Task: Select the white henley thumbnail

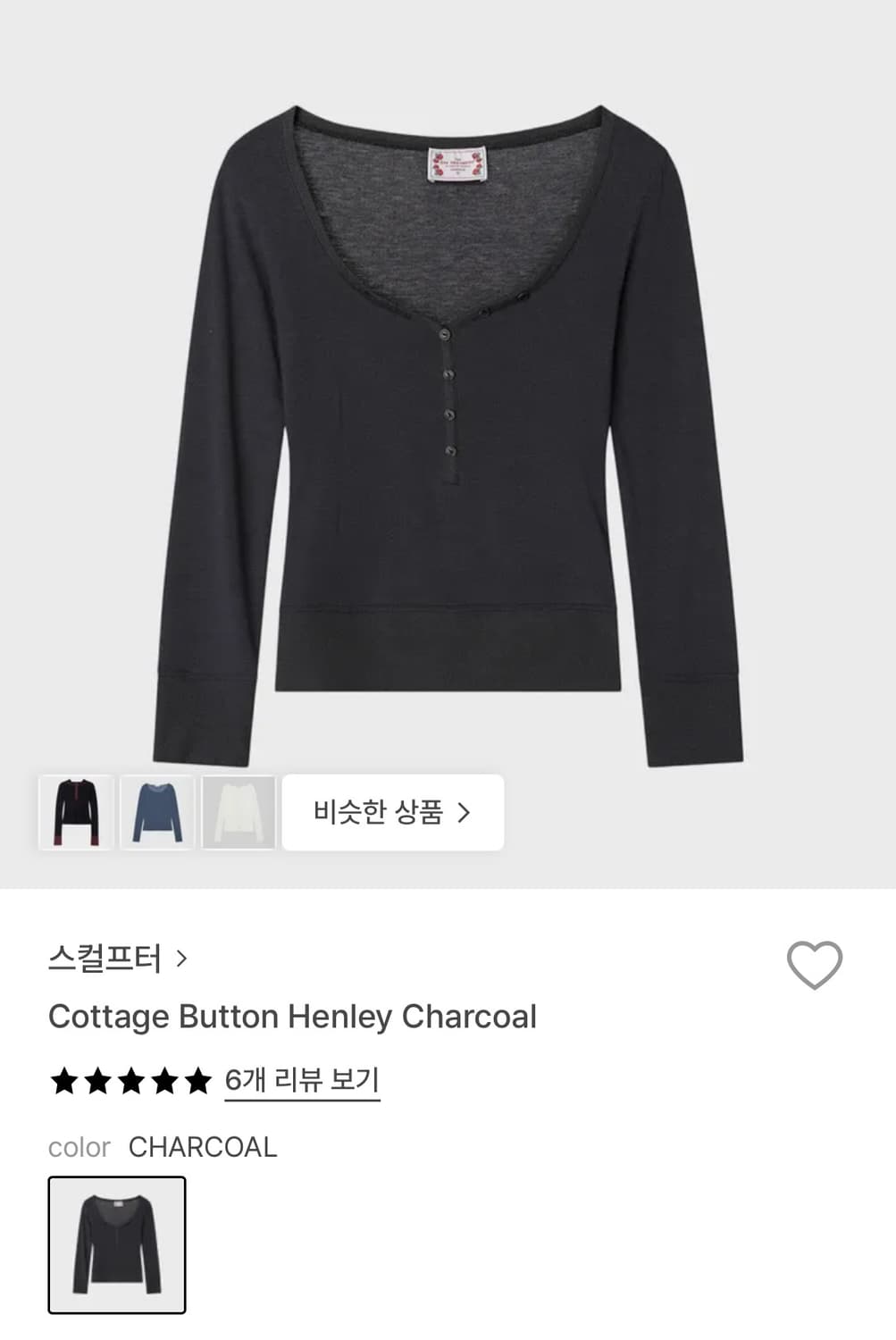Action: coord(238,813)
